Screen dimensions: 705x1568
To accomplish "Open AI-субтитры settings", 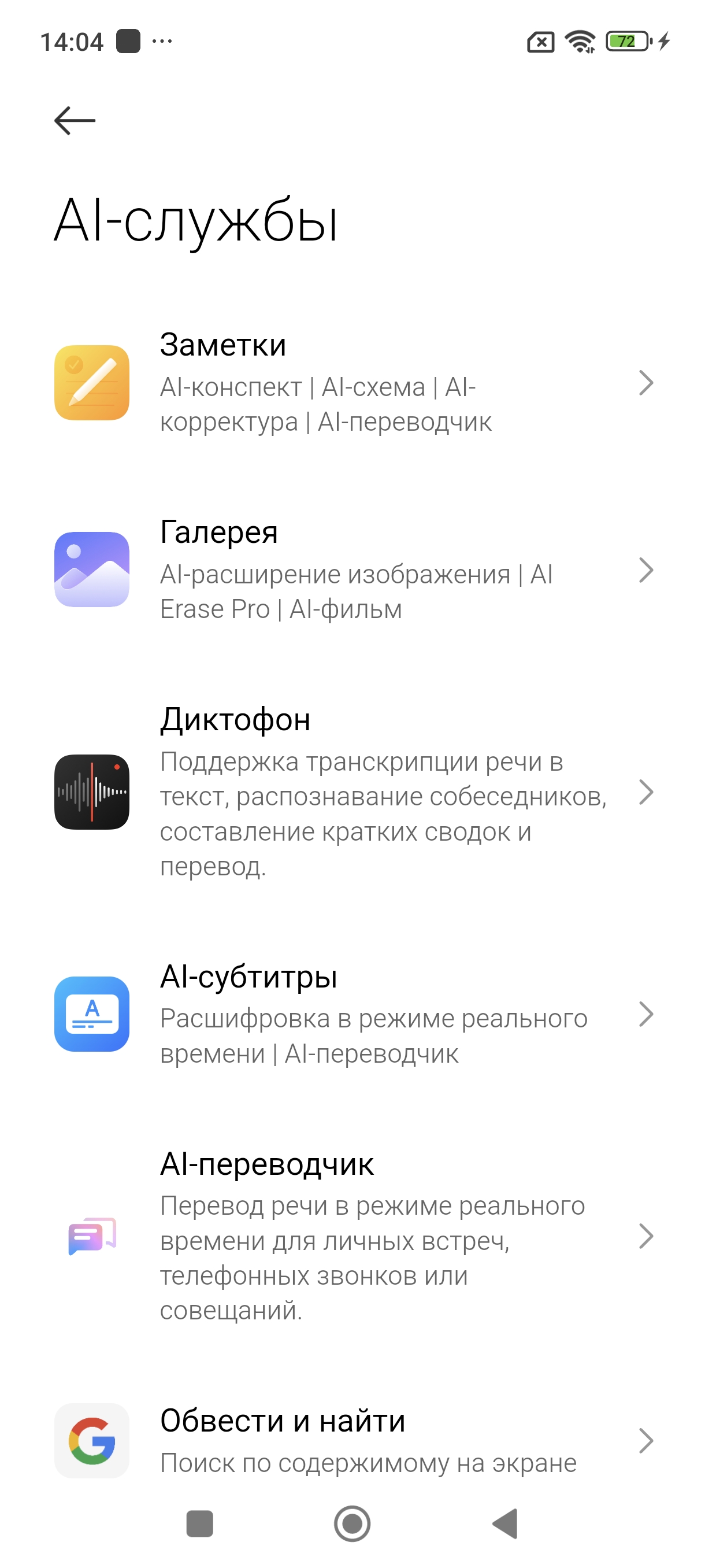I will [353, 1014].
